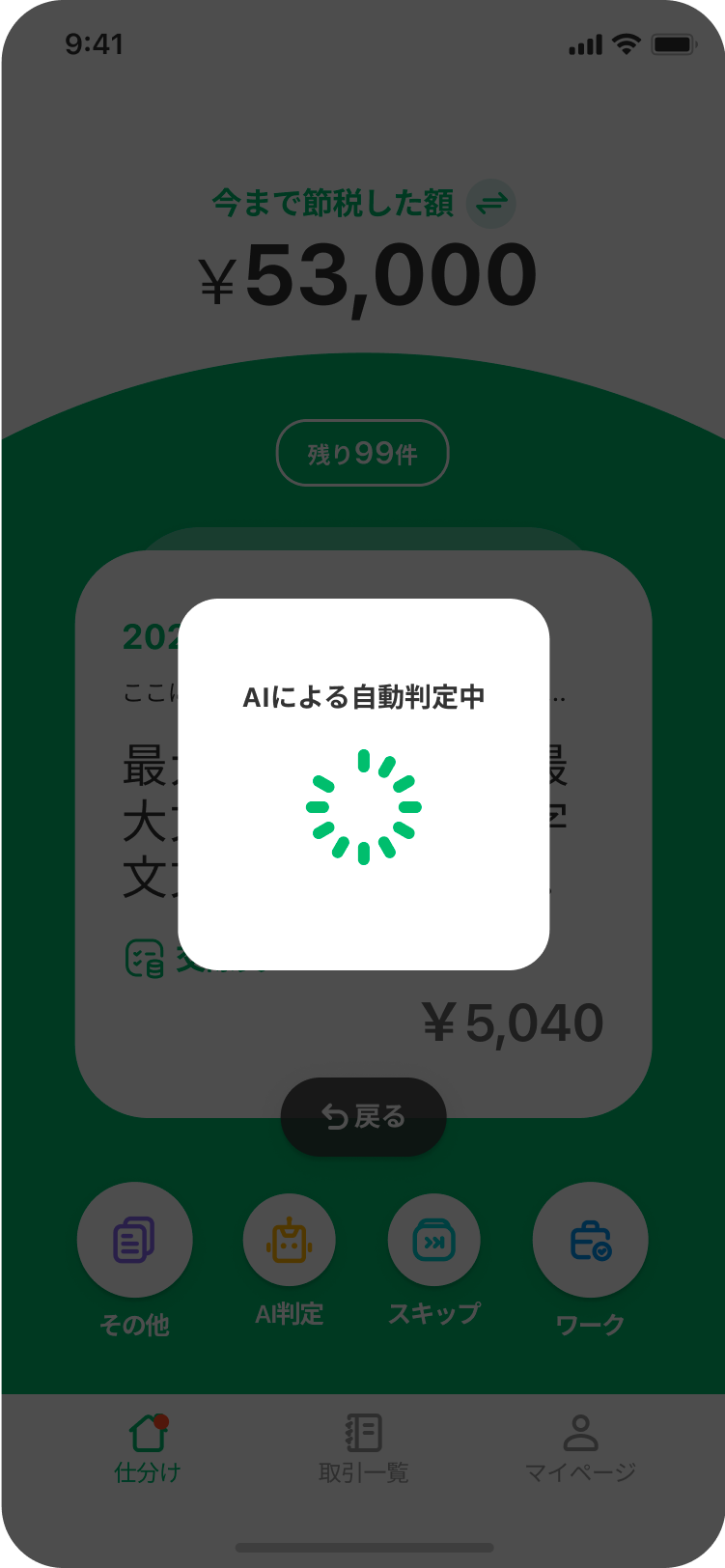The image size is (725, 1568).
Task: Tap the 戻る undo button
Action: [363, 1116]
